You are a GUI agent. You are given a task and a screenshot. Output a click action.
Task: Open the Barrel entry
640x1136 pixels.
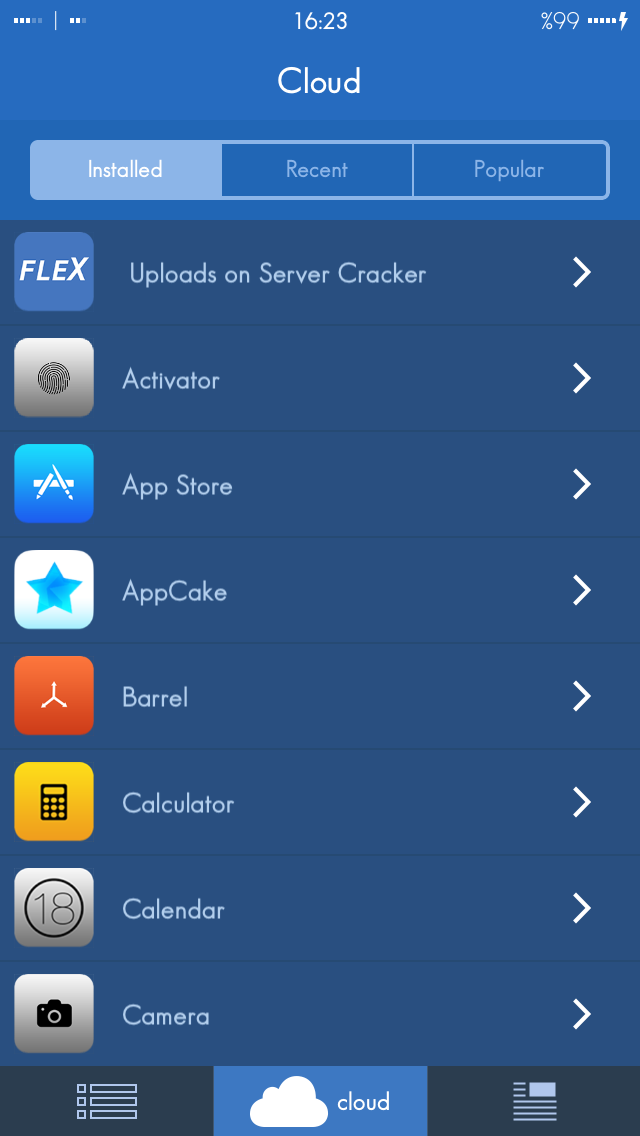[320, 696]
